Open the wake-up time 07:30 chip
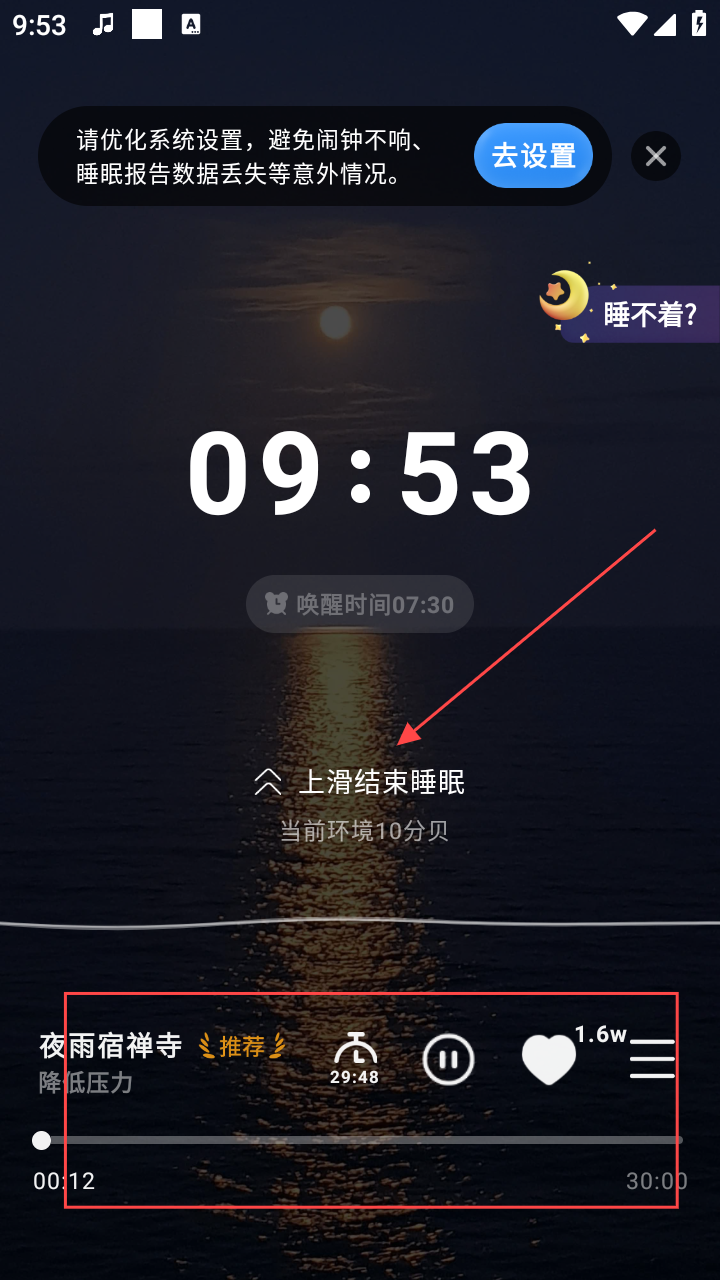Screen dimensions: 720x1280 tap(360, 604)
